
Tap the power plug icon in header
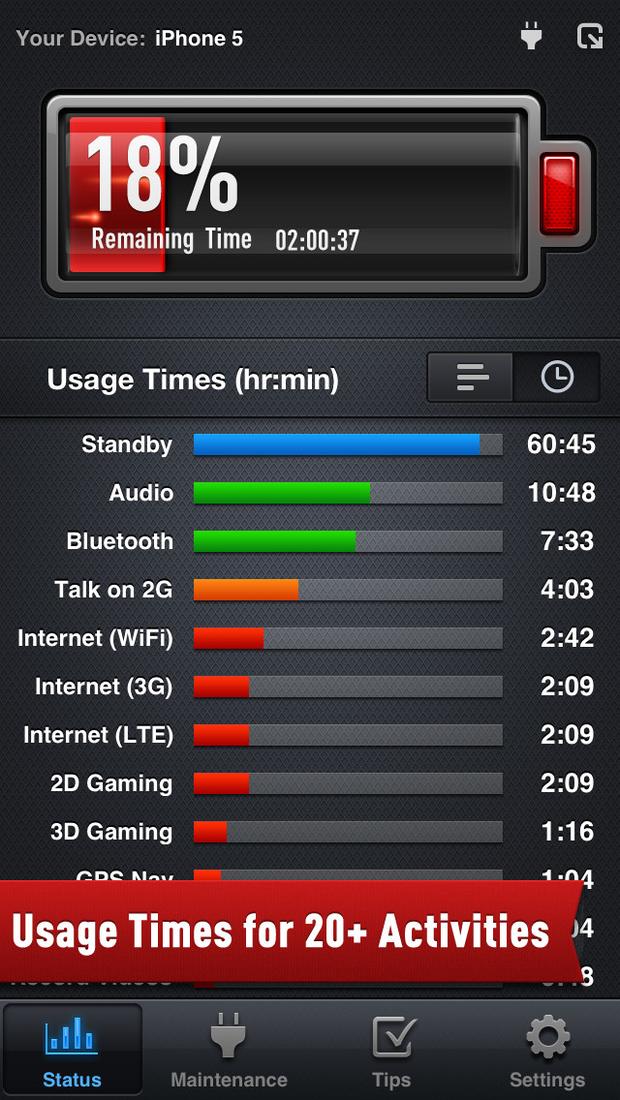coord(531,36)
